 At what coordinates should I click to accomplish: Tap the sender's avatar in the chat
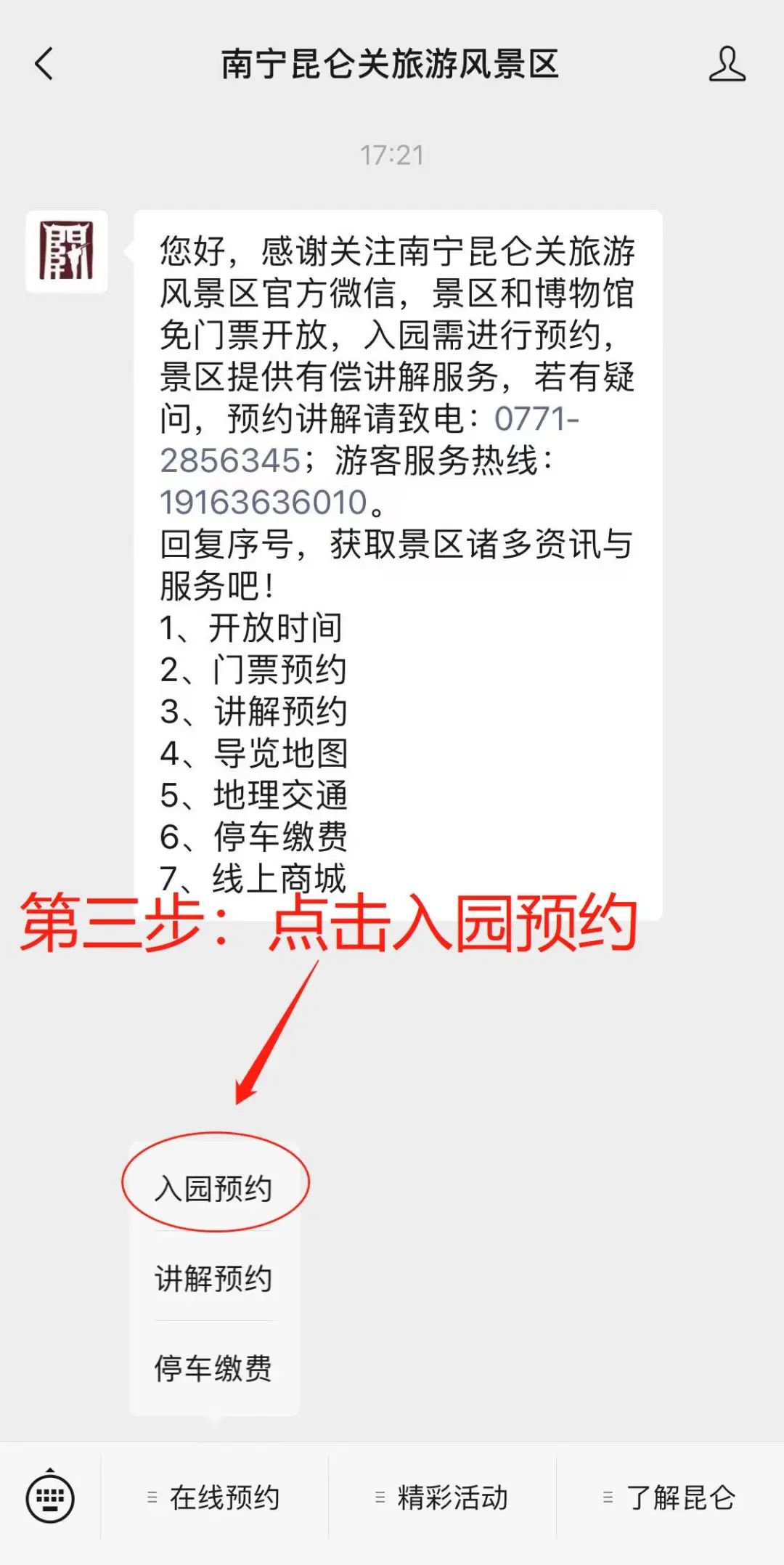67,251
